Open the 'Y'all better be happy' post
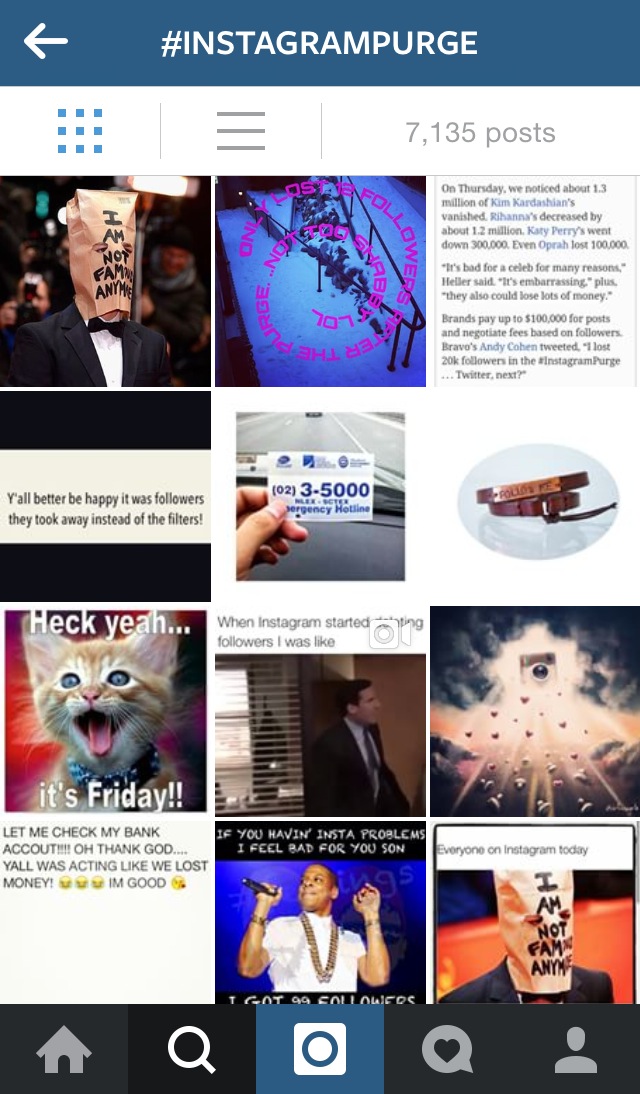The width and height of the screenshot is (640, 1094). click(x=105, y=496)
